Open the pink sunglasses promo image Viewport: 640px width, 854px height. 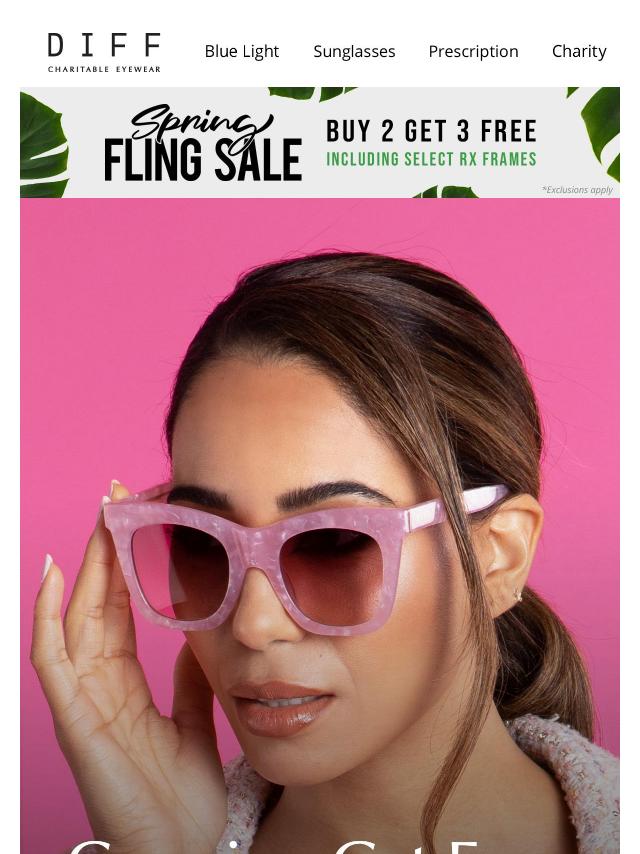[320, 520]
